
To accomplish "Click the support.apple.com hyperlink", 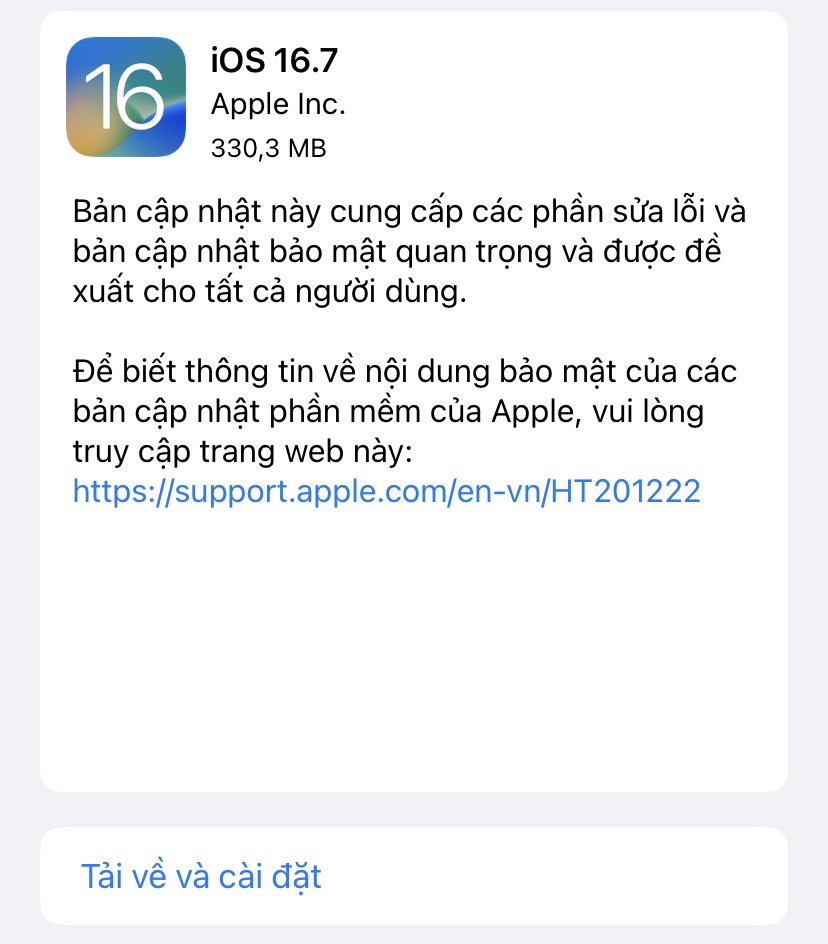I will 387,491.
